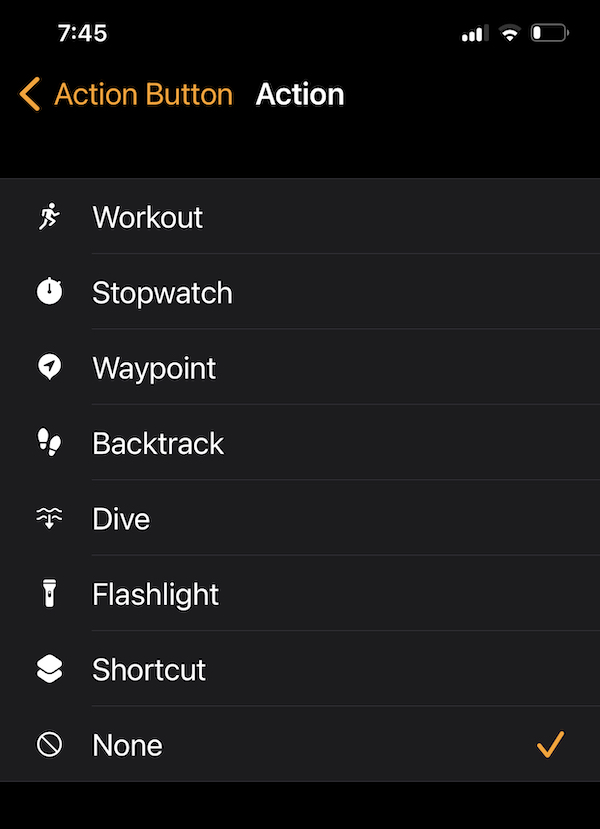Image resolution: width=600 pixels, height=829 pixels.
Task: Select the Dive action
Action: (x=121, y=519)
